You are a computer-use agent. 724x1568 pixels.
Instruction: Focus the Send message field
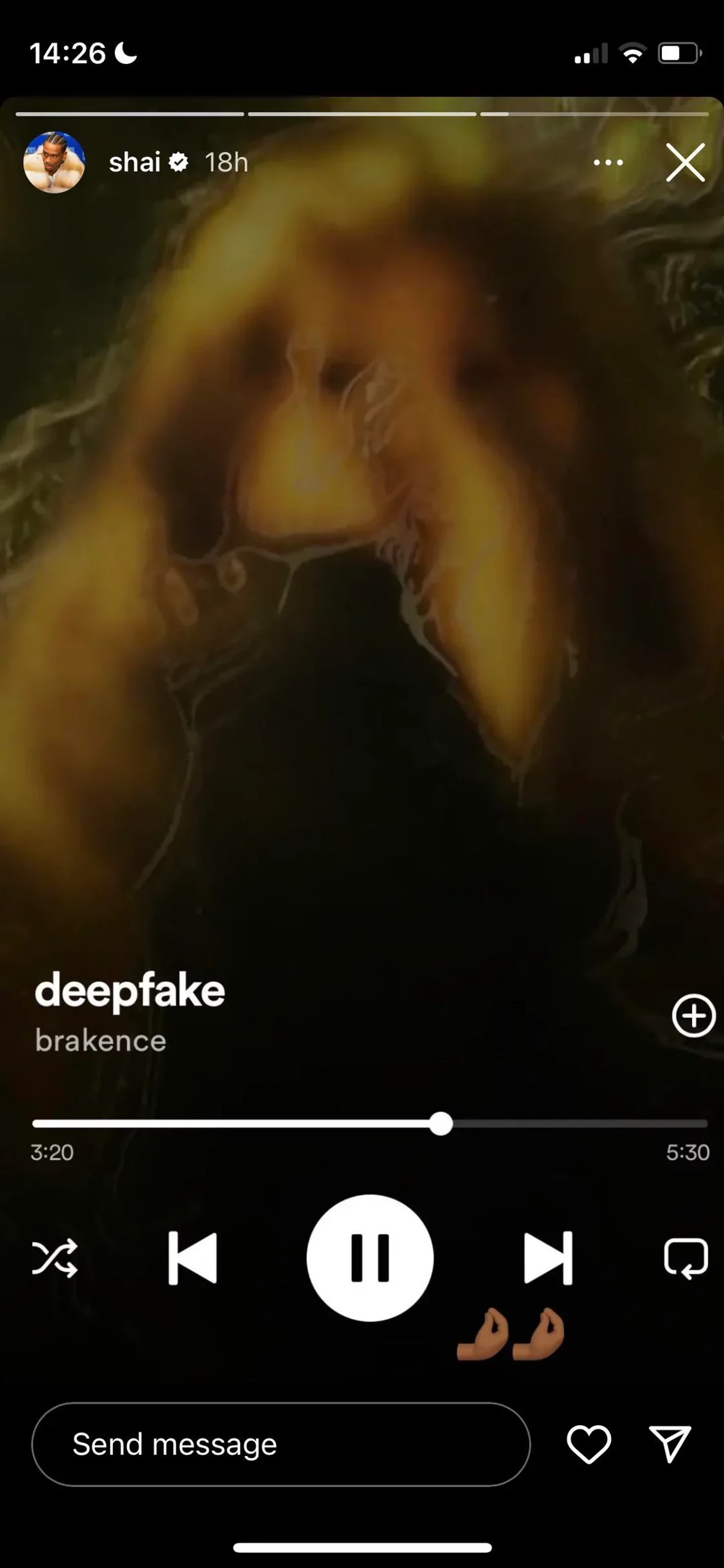pos(280,1444)
